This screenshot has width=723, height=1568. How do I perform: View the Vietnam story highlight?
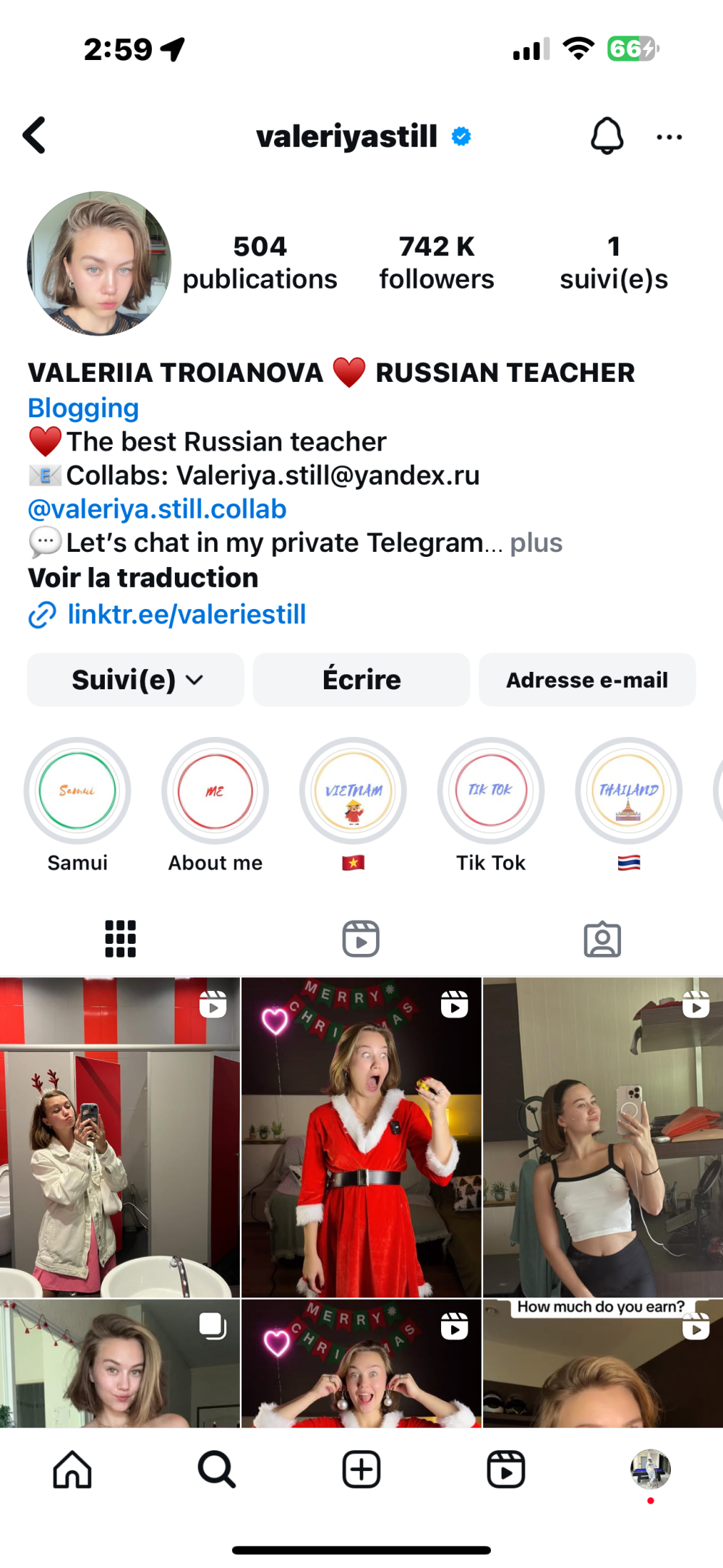[x=353, y=791]
